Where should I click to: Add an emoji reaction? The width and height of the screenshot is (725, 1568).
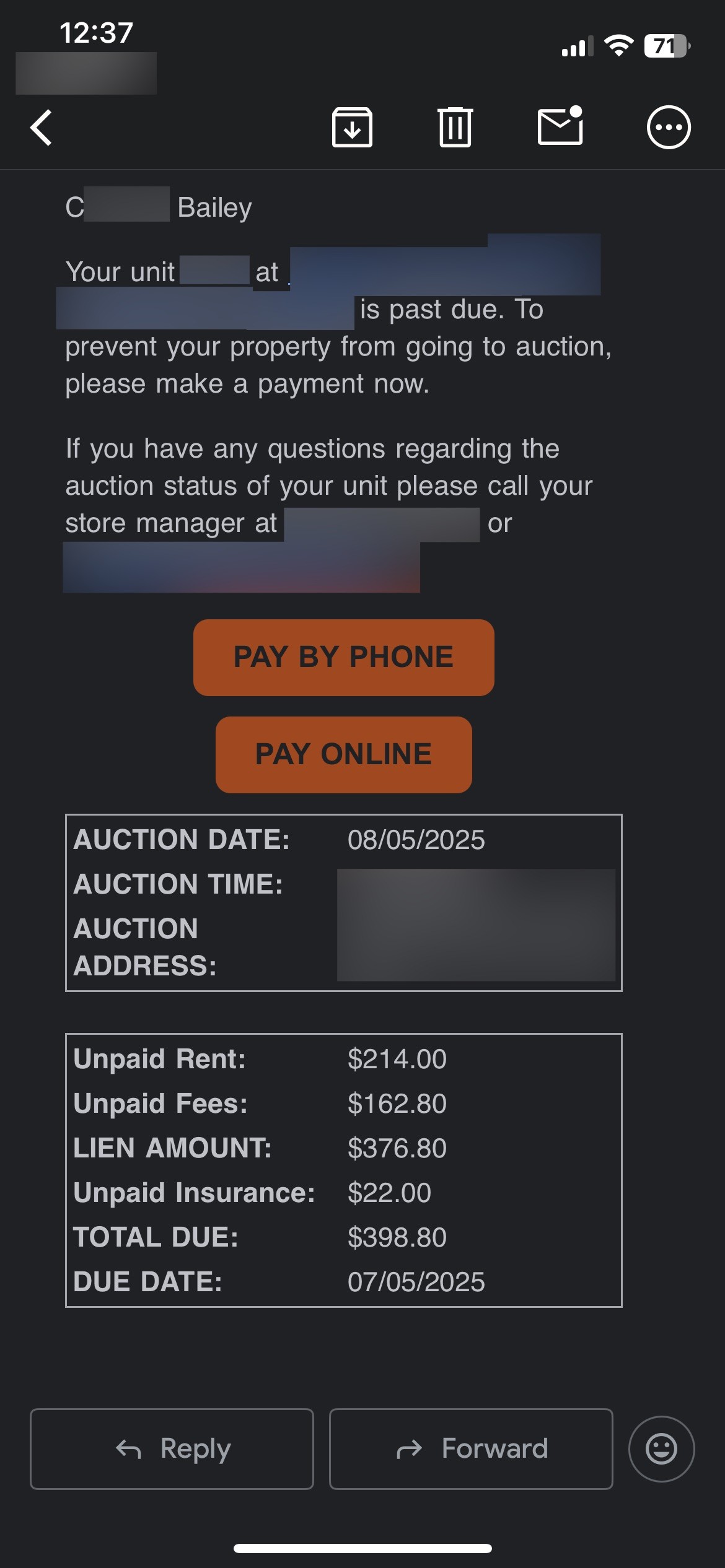(661, 1448)
